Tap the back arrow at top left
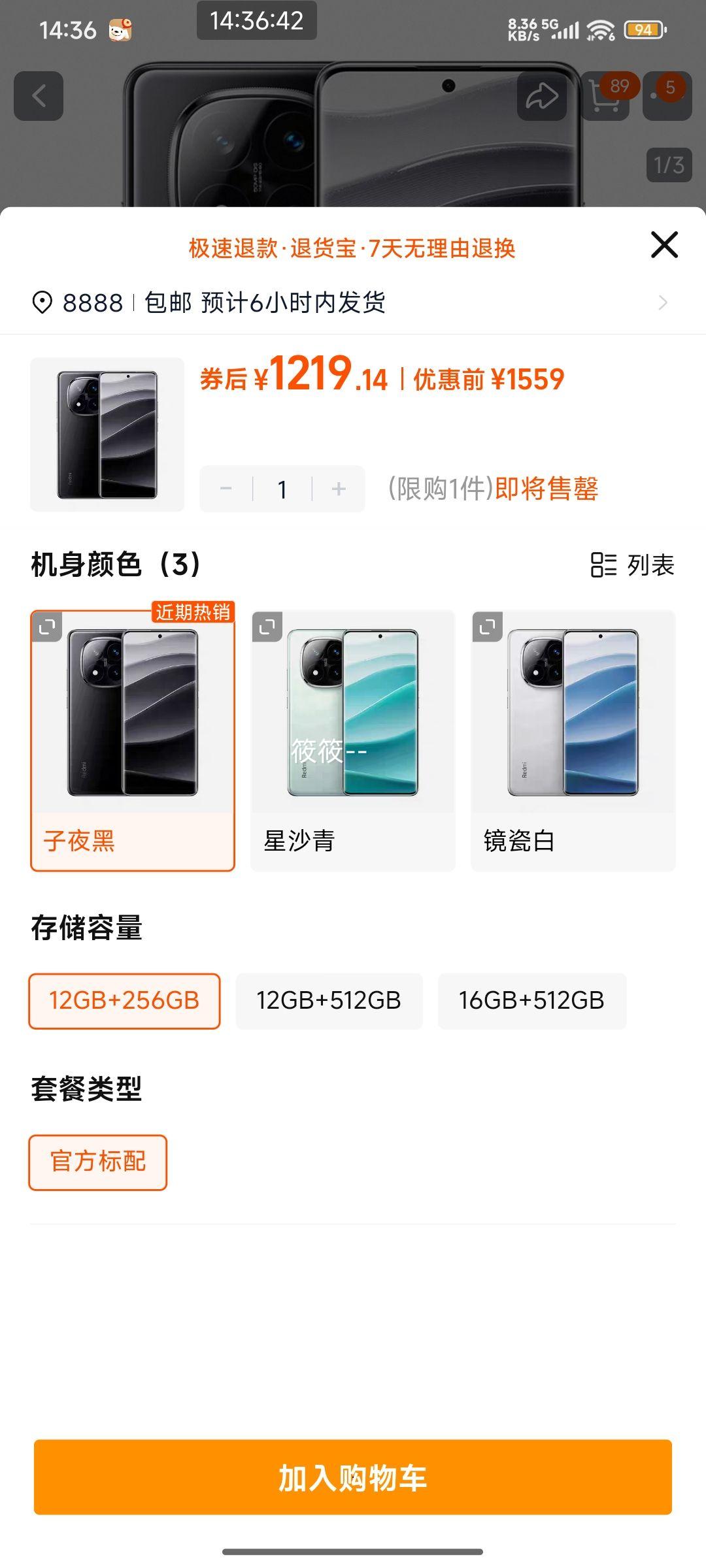Viewport: 706px width, 1568px height. pyautogui.click(x=39, y=97)
